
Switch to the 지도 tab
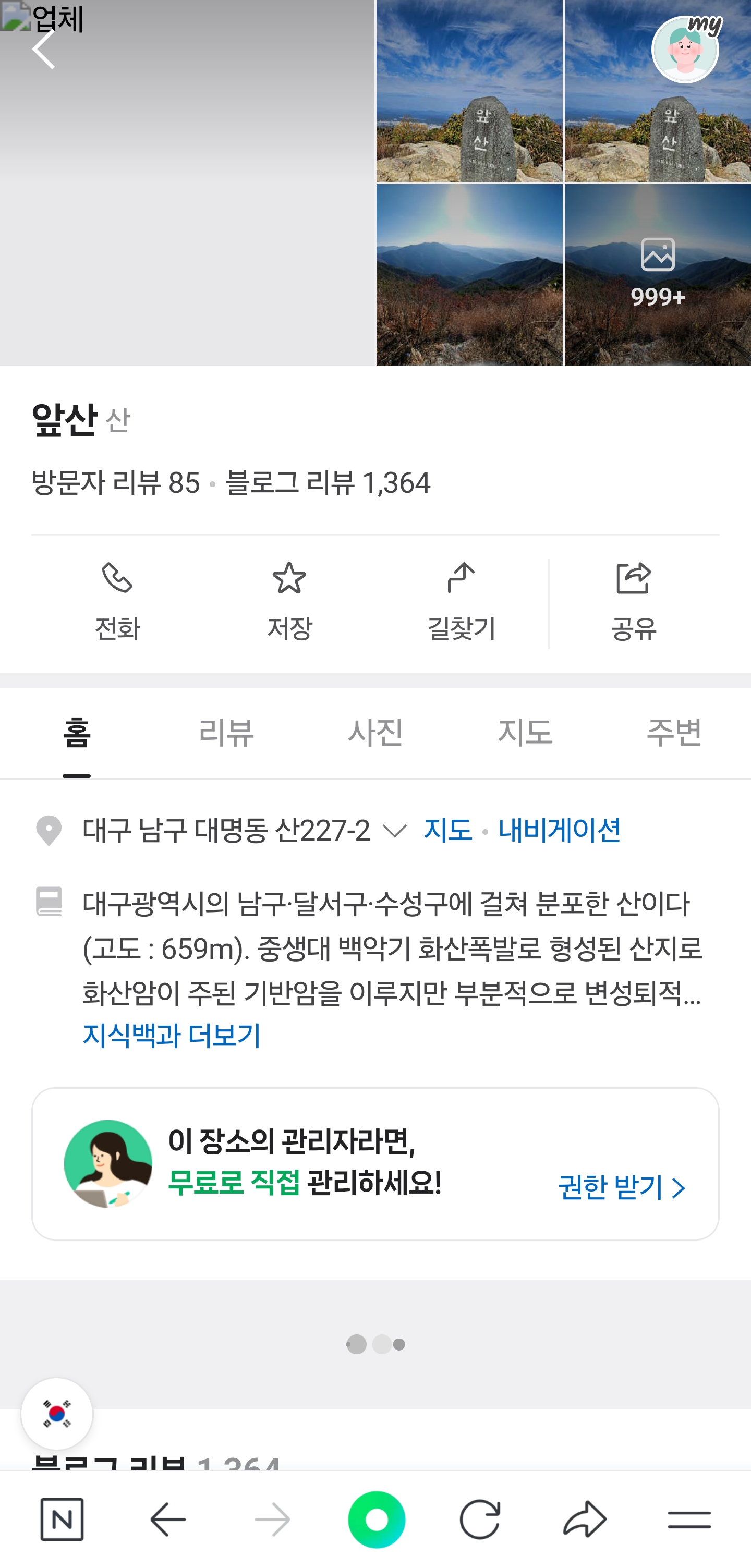click(525, 733)
